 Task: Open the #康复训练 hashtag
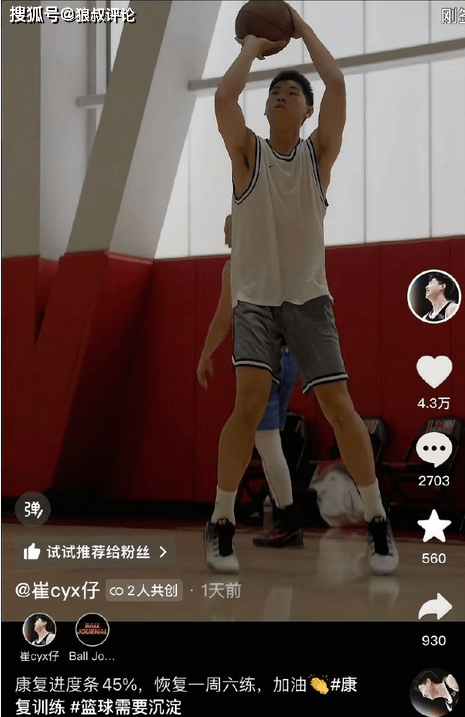point(186,695)
